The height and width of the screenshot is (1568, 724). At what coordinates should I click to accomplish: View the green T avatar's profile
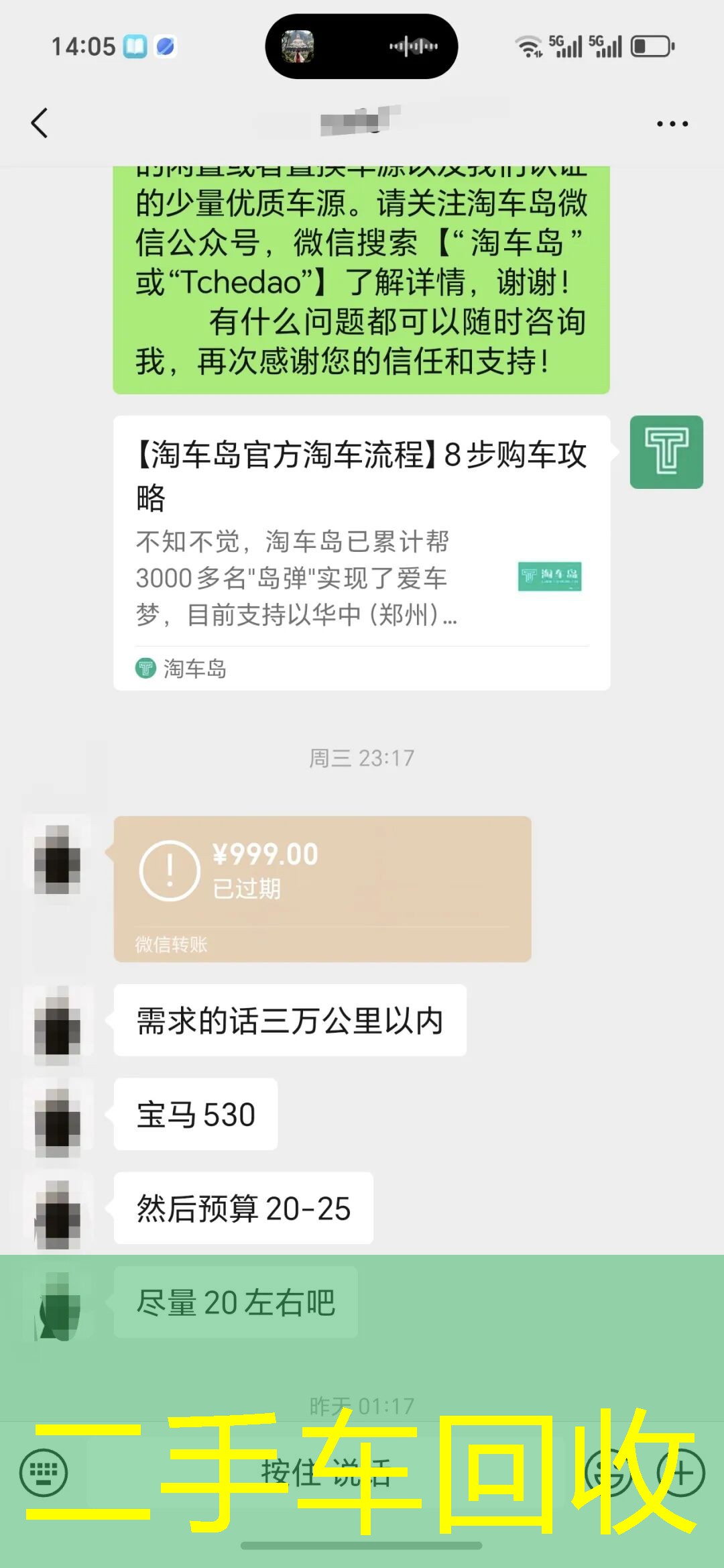(666, 452)
